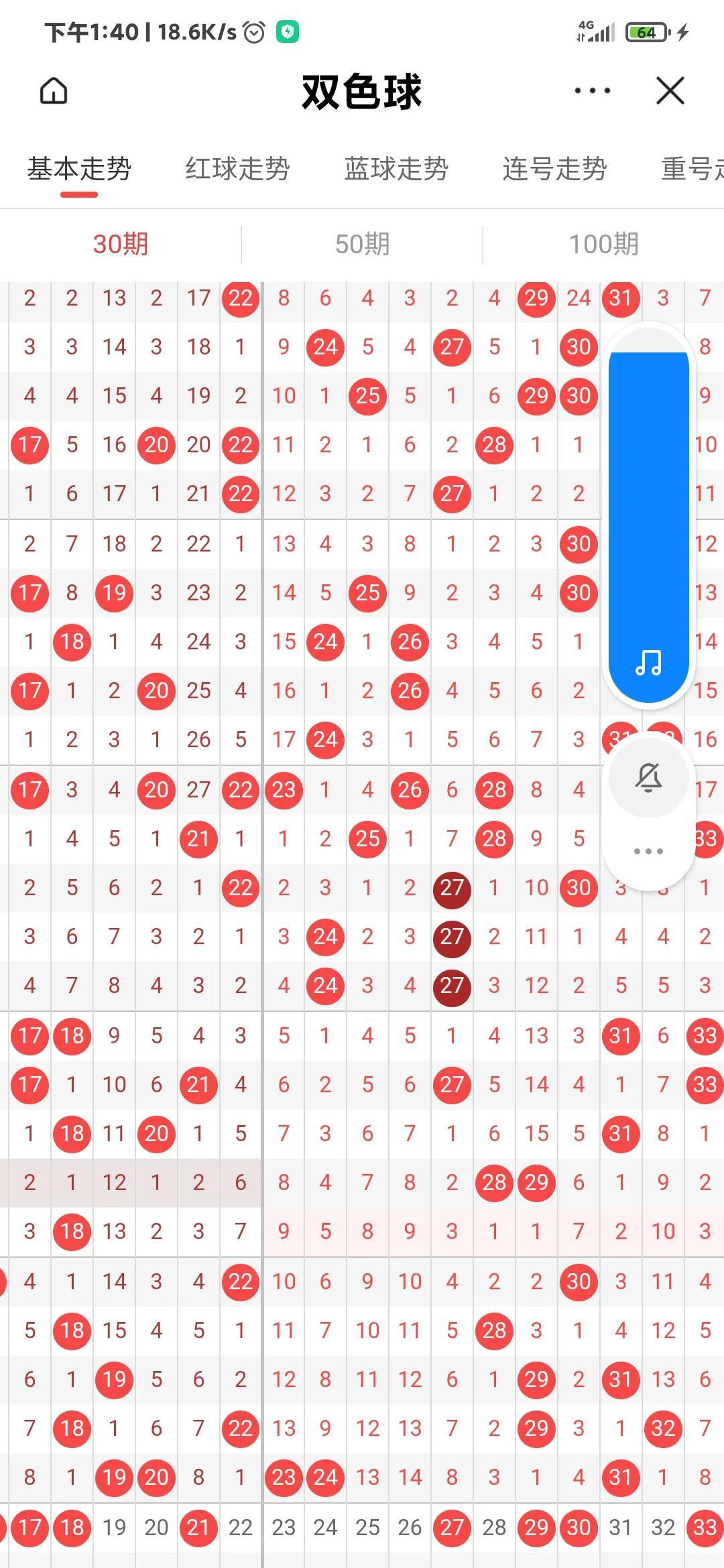The height and width of the screenshot is (1568, 724).
Task: Close the 双色球 page
Action: [x=670, y=90]
